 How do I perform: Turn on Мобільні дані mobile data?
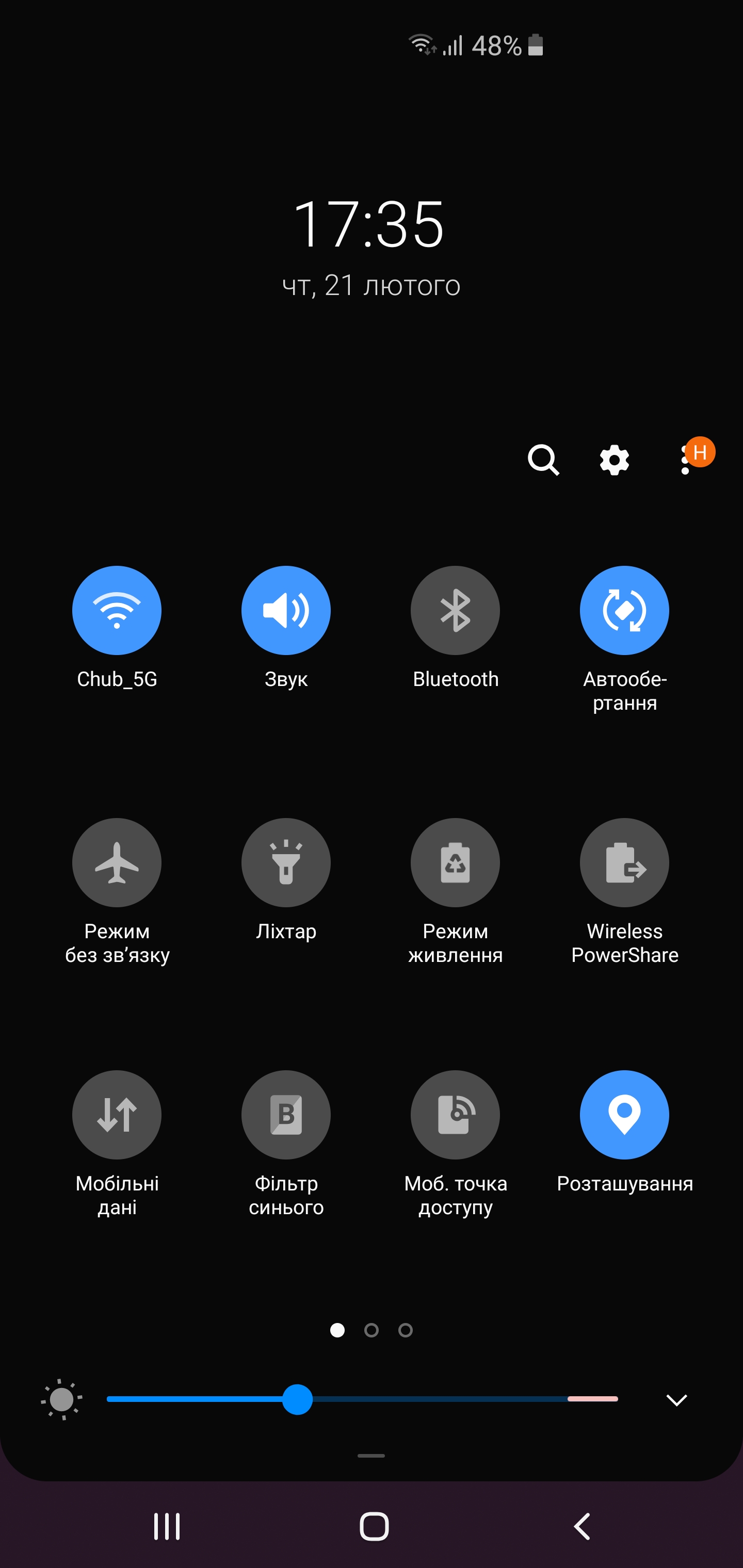tap(117, 1114)
